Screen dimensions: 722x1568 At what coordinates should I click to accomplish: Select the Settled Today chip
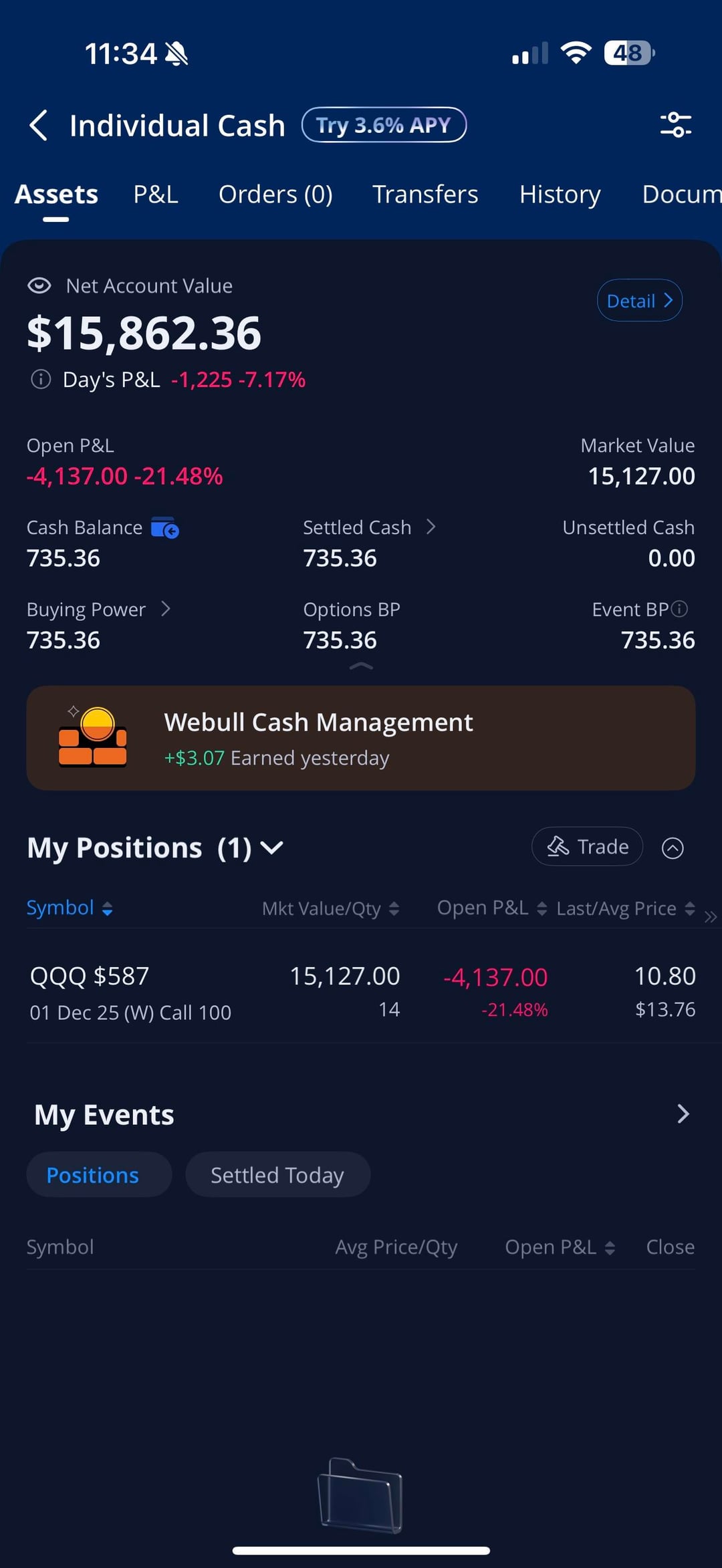pos(277,1175)
